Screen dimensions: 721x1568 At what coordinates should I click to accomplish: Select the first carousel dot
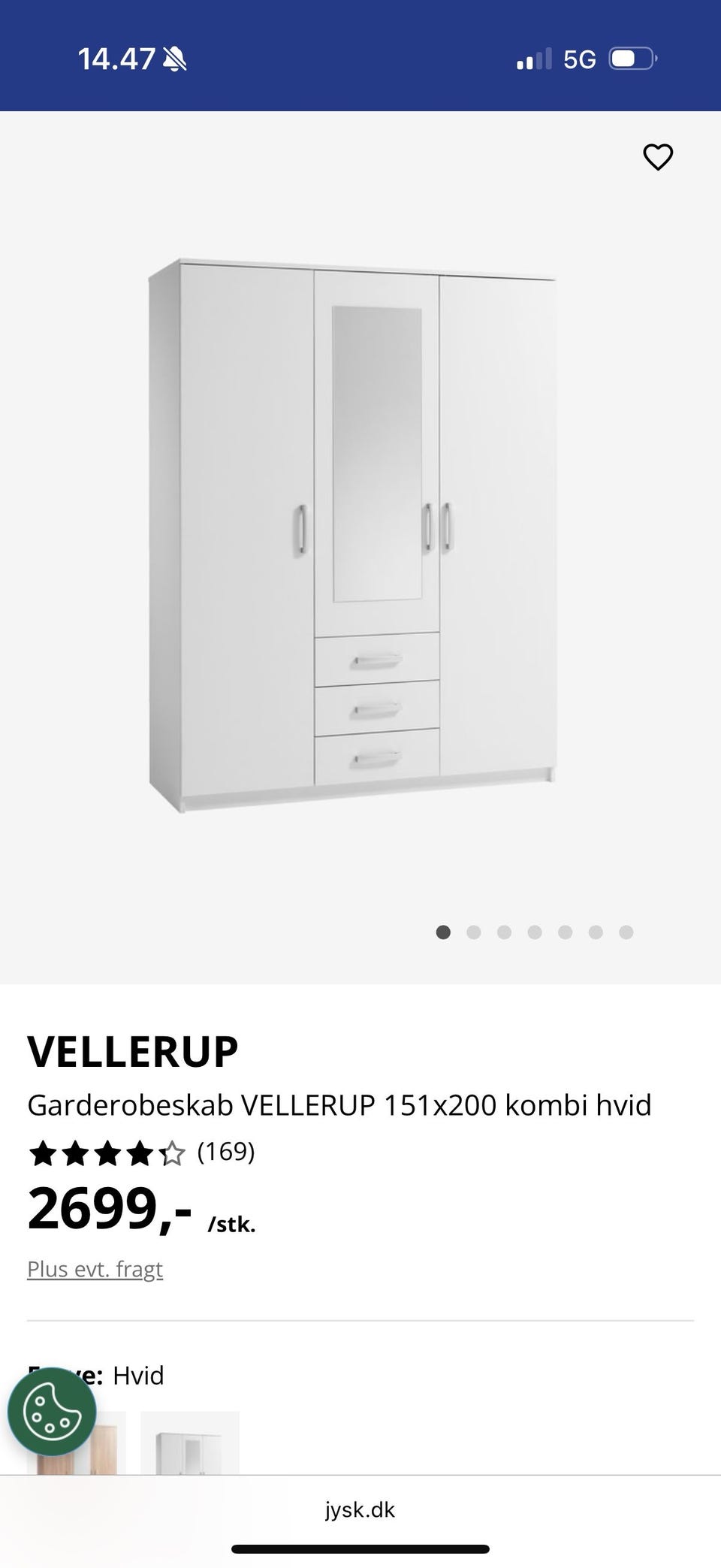[443, 932]
